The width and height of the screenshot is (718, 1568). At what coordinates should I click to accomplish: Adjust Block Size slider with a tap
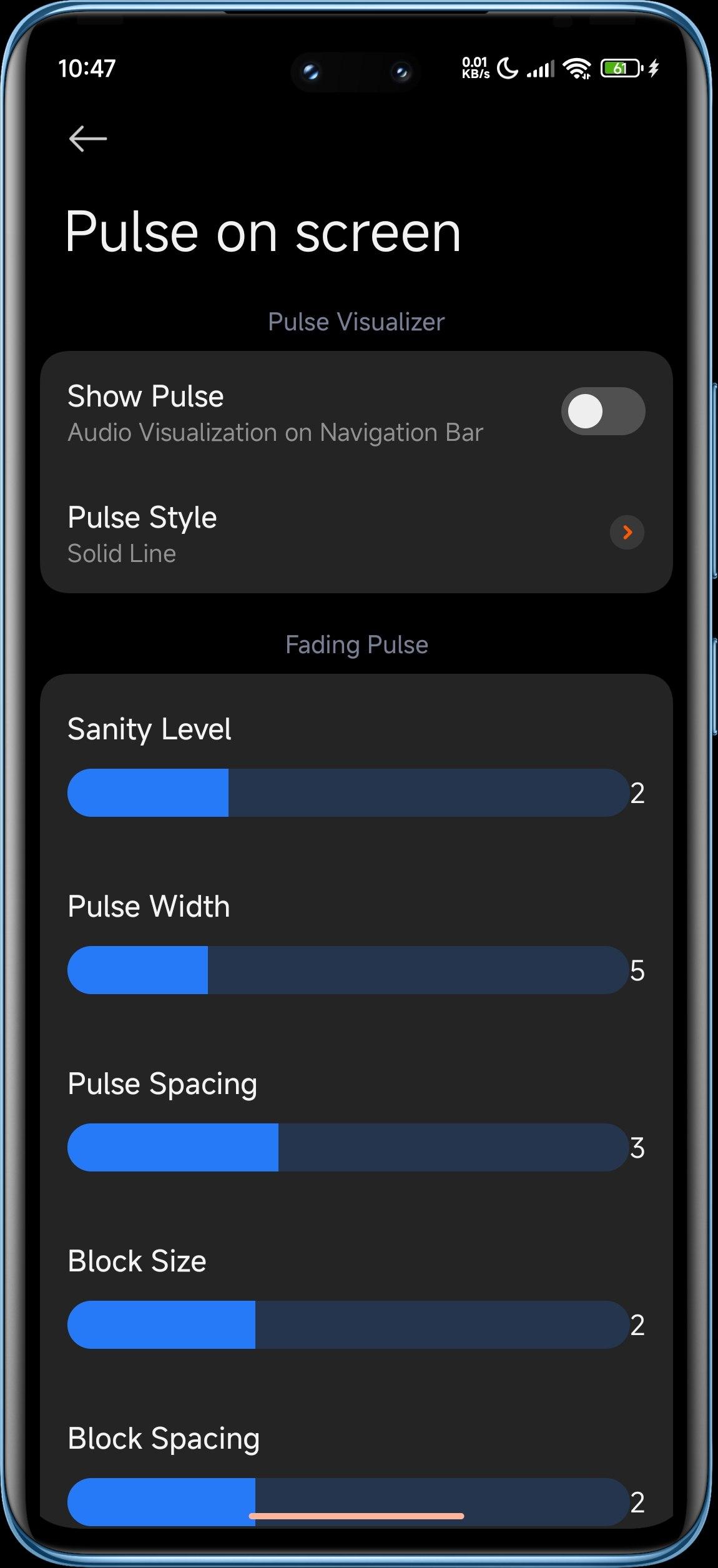[x=347, y=1324]
